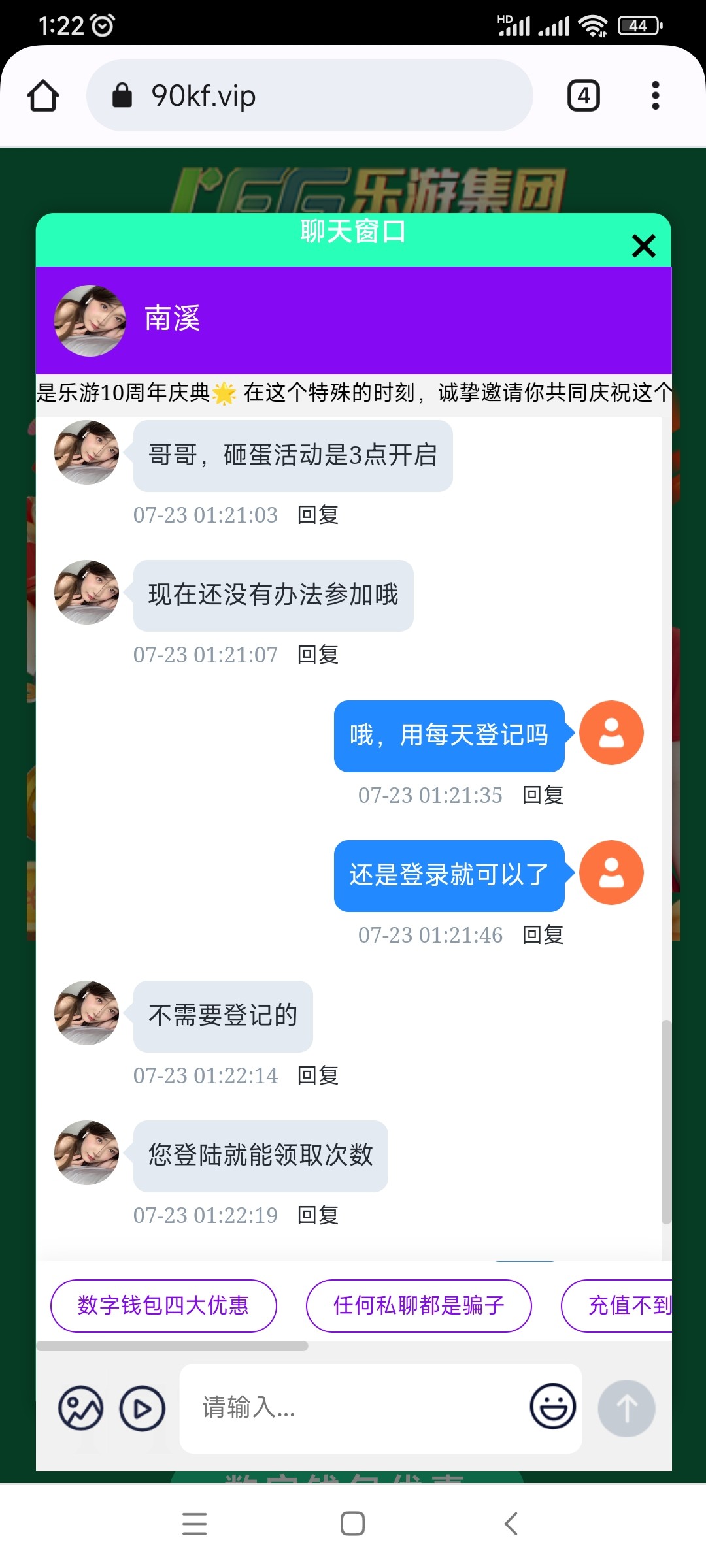This screenshot has width=706, height=1568.
Task: Send the message with arrow button
Action: (626, 1409)
